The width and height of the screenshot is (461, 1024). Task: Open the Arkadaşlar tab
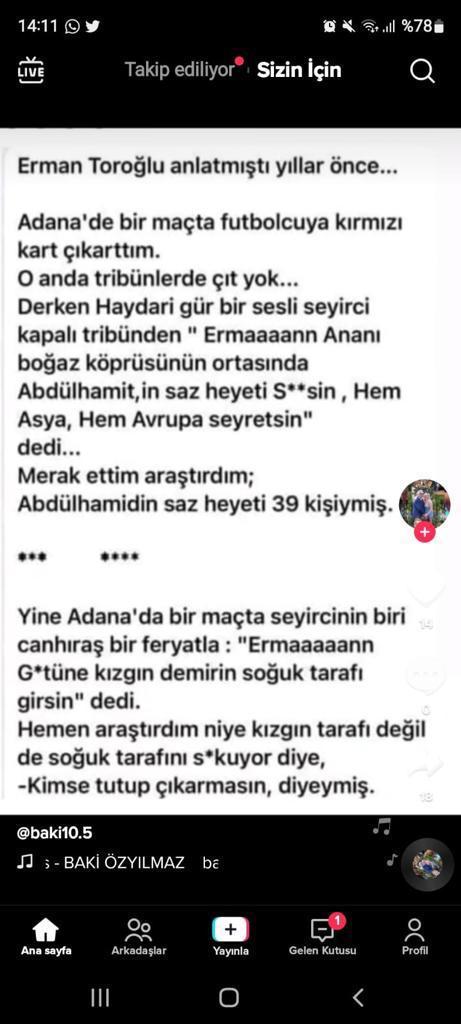tap(138, 937)
